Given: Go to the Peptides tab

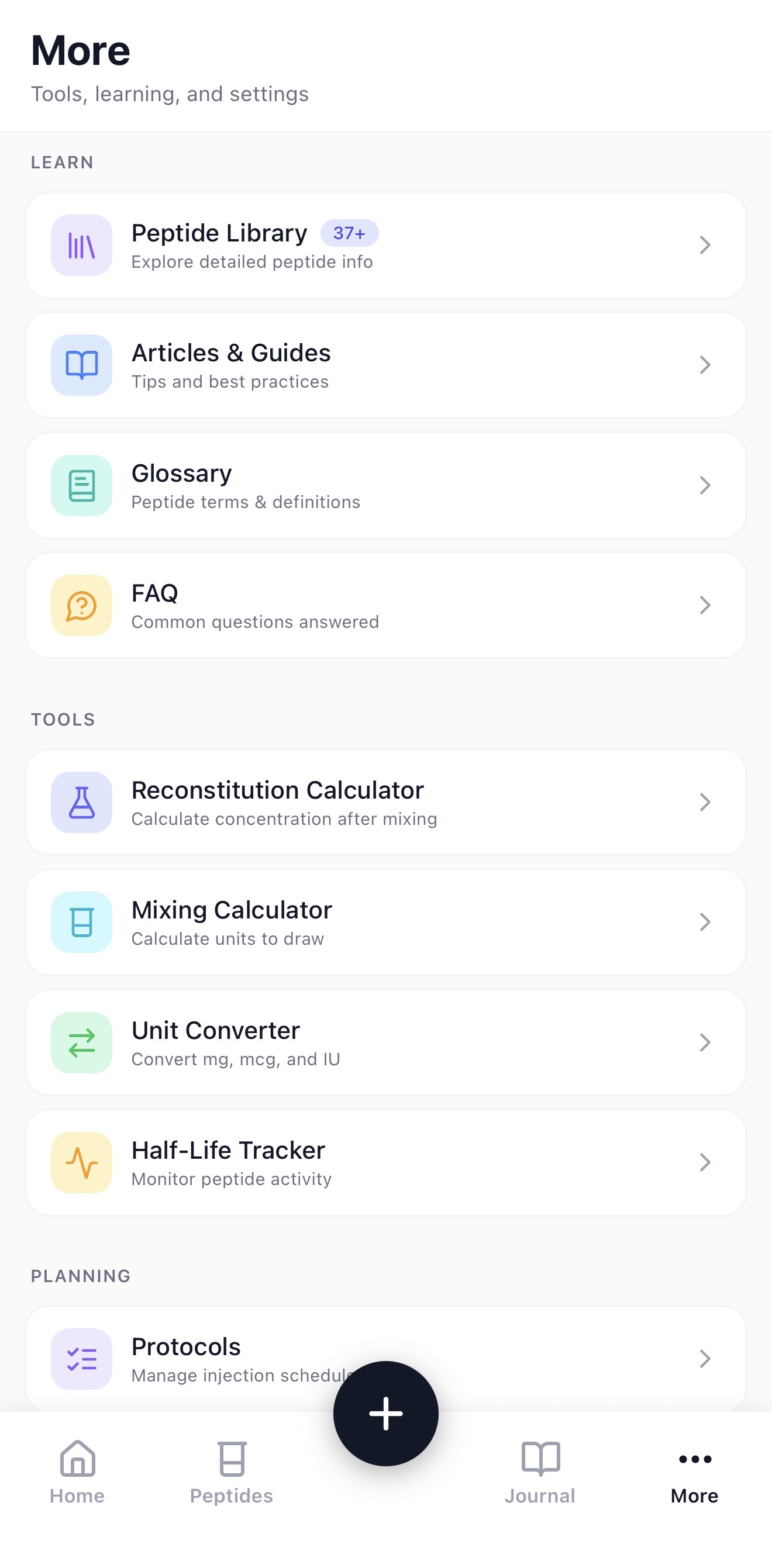Looking at the screenshot, I should pyautogui.click(x=232, y=1472).
